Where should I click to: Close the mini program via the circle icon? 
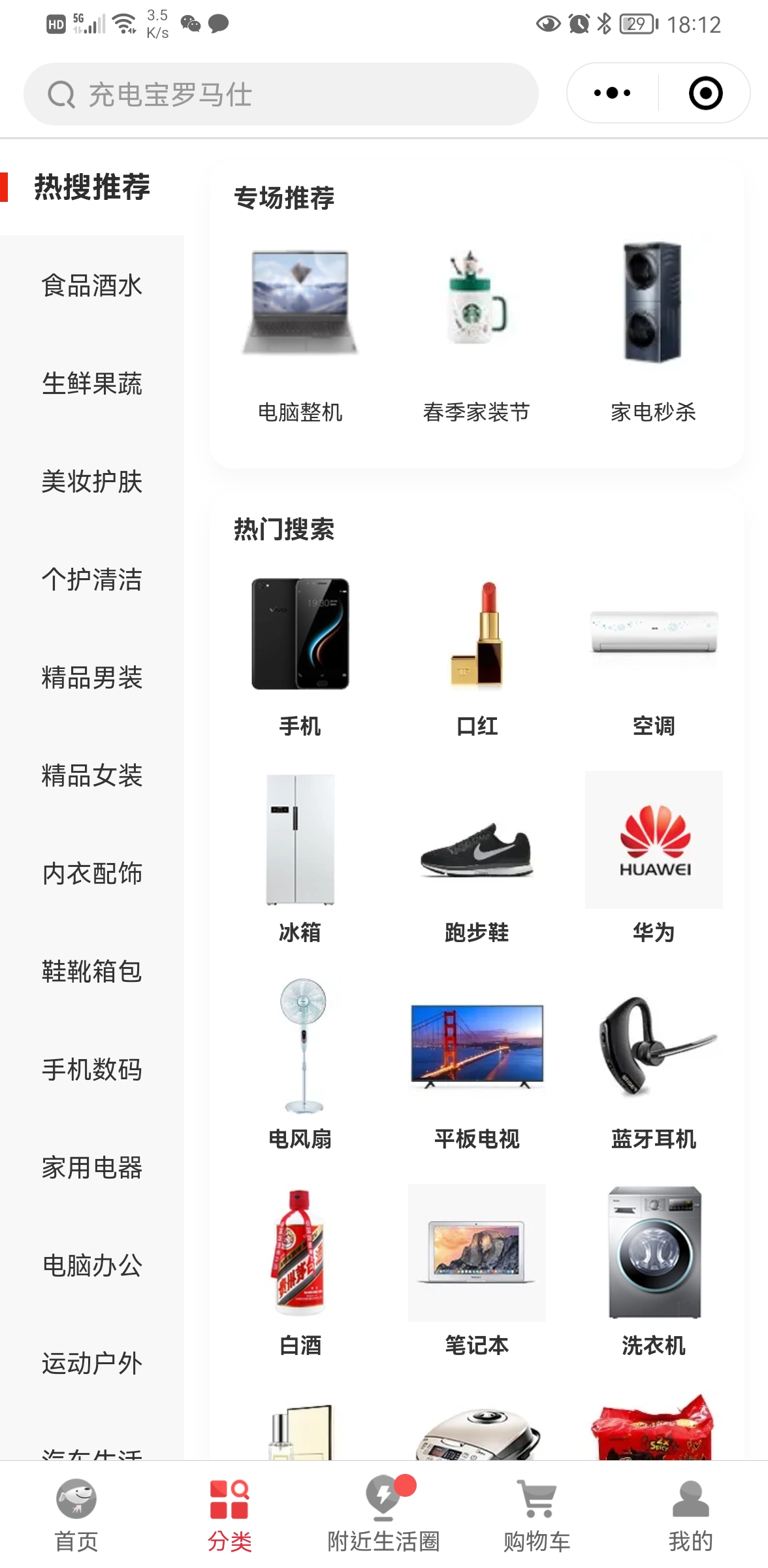click(x=705, y=93)
